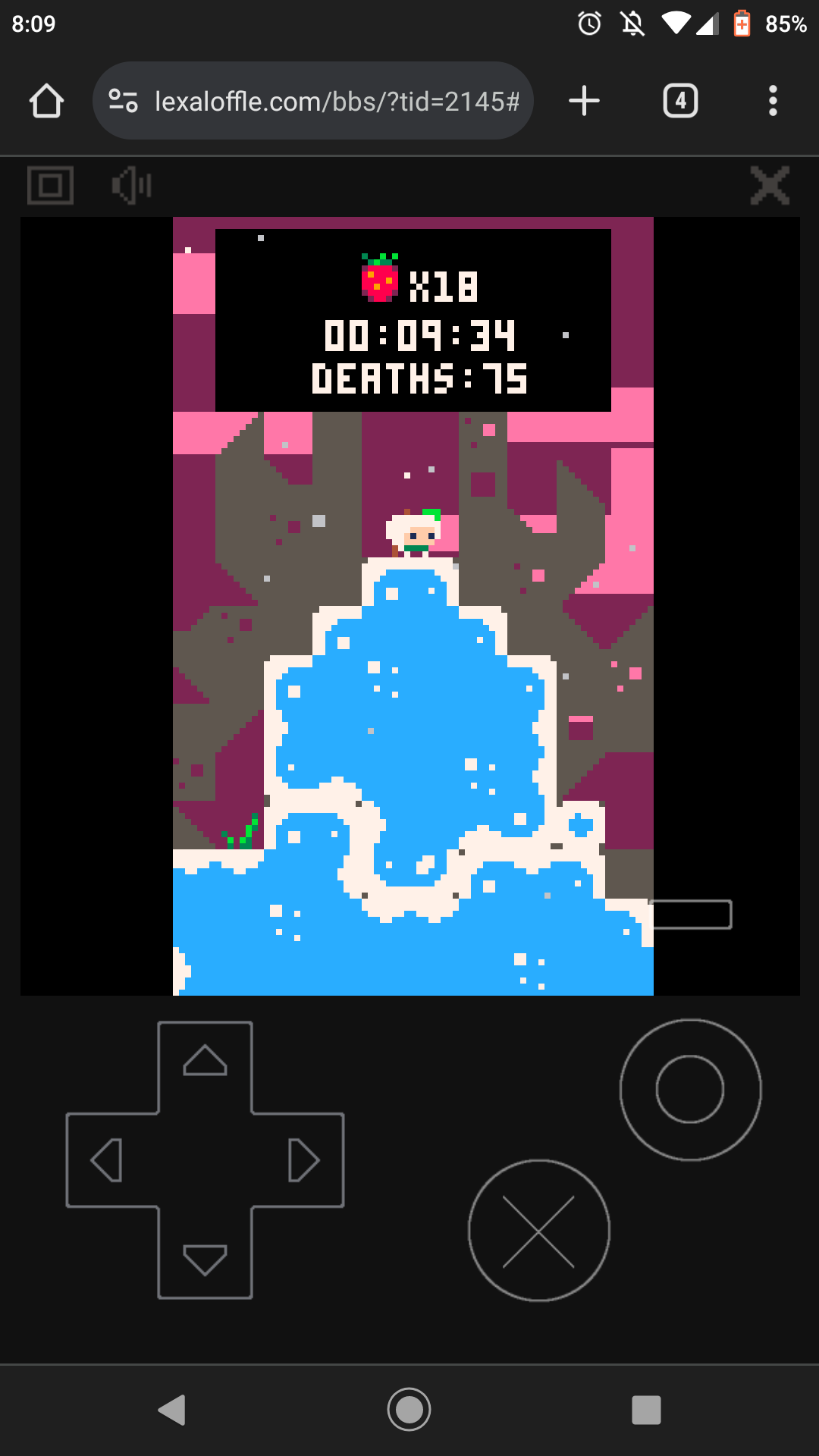The image size is (819, 1456).
Task: Tap the d-pad down arrow
Action: coord(205,1259)
